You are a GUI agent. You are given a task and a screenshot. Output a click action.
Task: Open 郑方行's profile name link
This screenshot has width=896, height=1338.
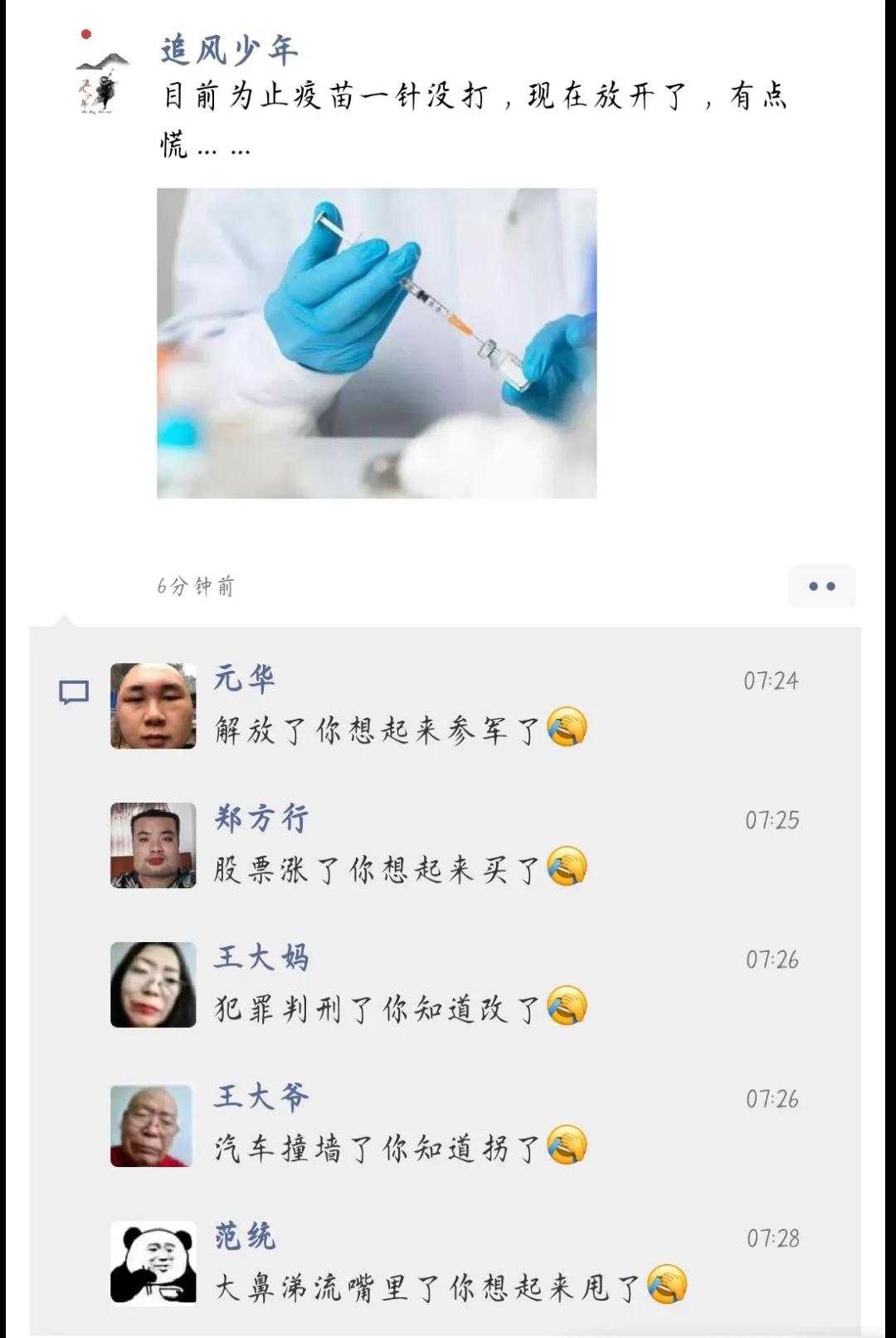[x=261, y=818]
